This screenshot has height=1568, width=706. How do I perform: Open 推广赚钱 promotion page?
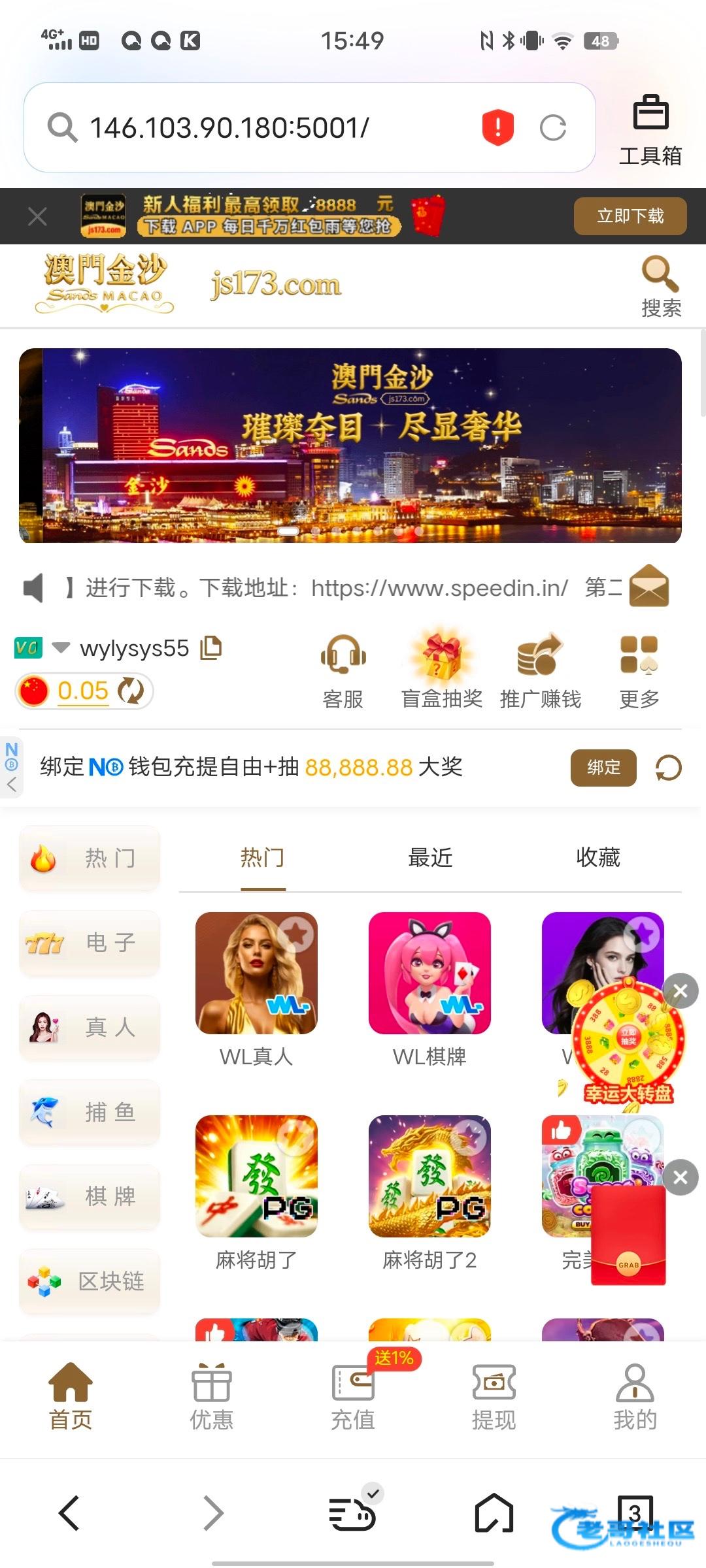click(x=540, y=672)
